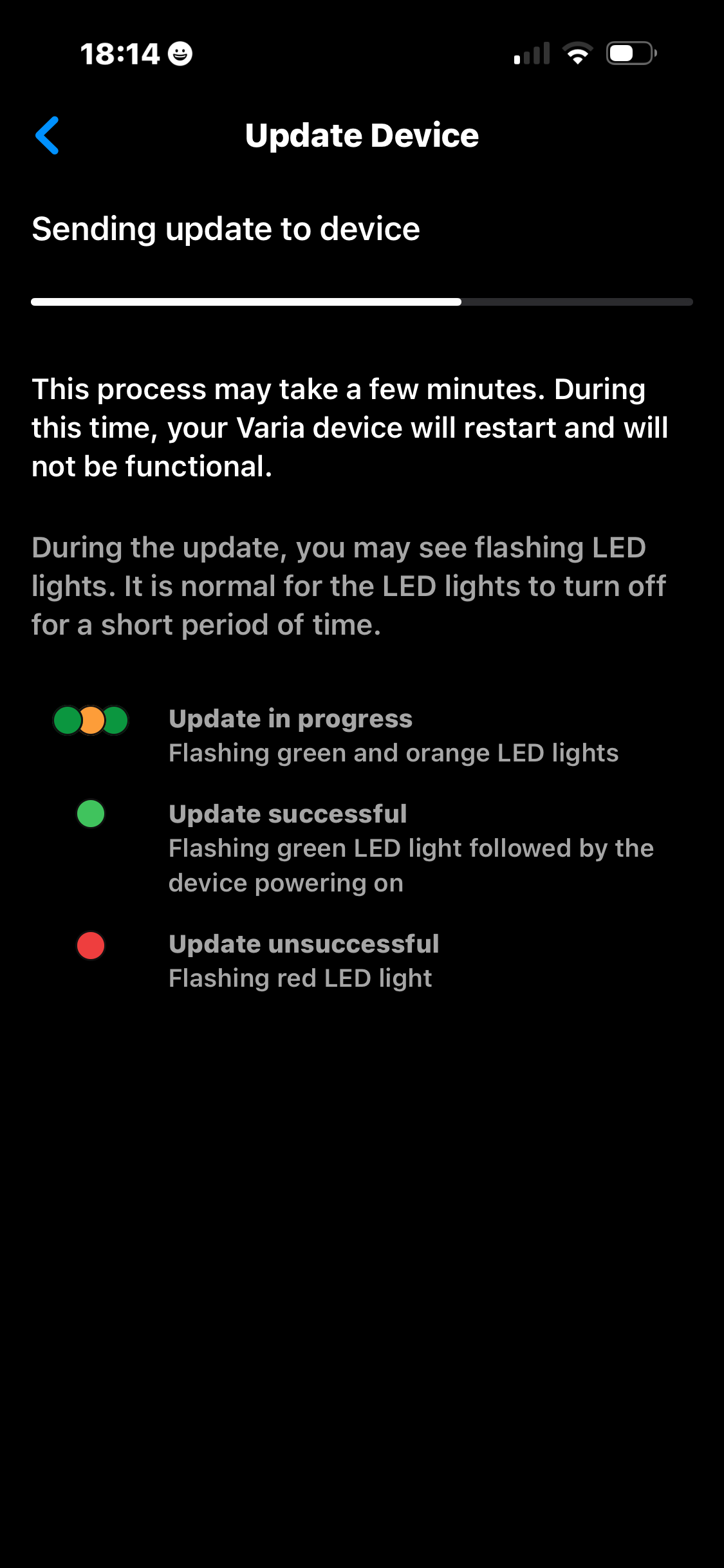Expand the LED flashing explanation paragraph
The width and height of the screenshot is (724, 1568).
[348, 586]
